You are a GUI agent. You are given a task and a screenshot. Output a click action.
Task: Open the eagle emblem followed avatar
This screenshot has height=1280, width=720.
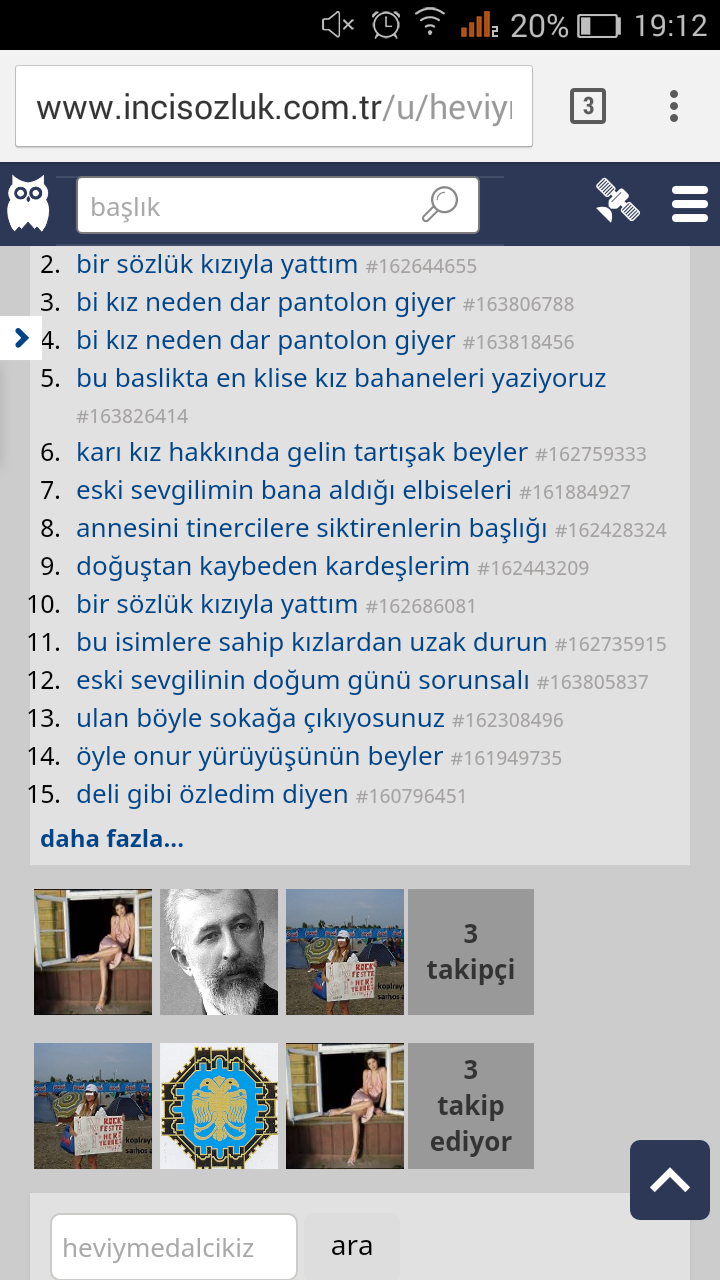pyautogui.click(x=219, y=1106)
